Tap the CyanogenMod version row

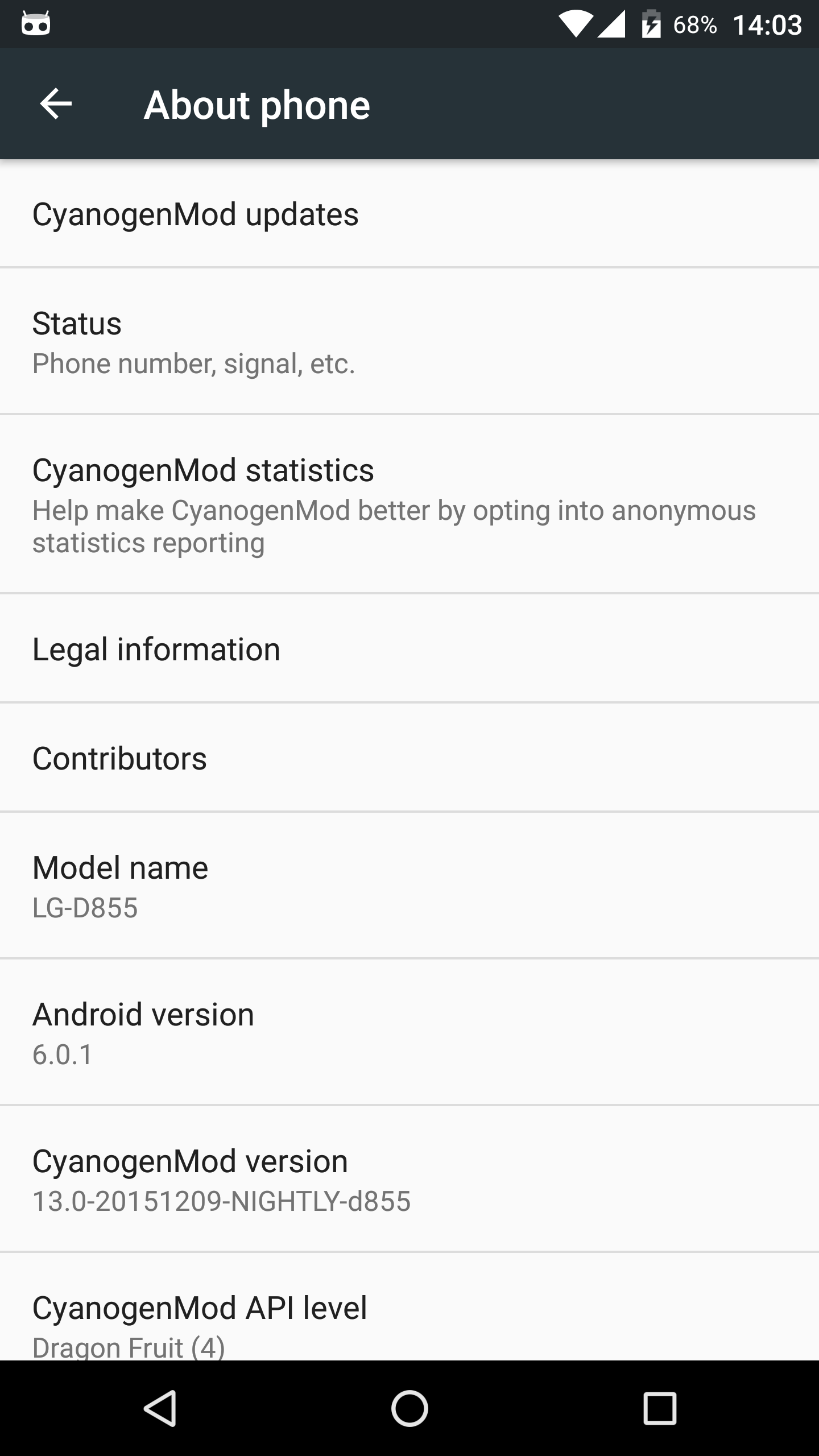pos(409,1179)
